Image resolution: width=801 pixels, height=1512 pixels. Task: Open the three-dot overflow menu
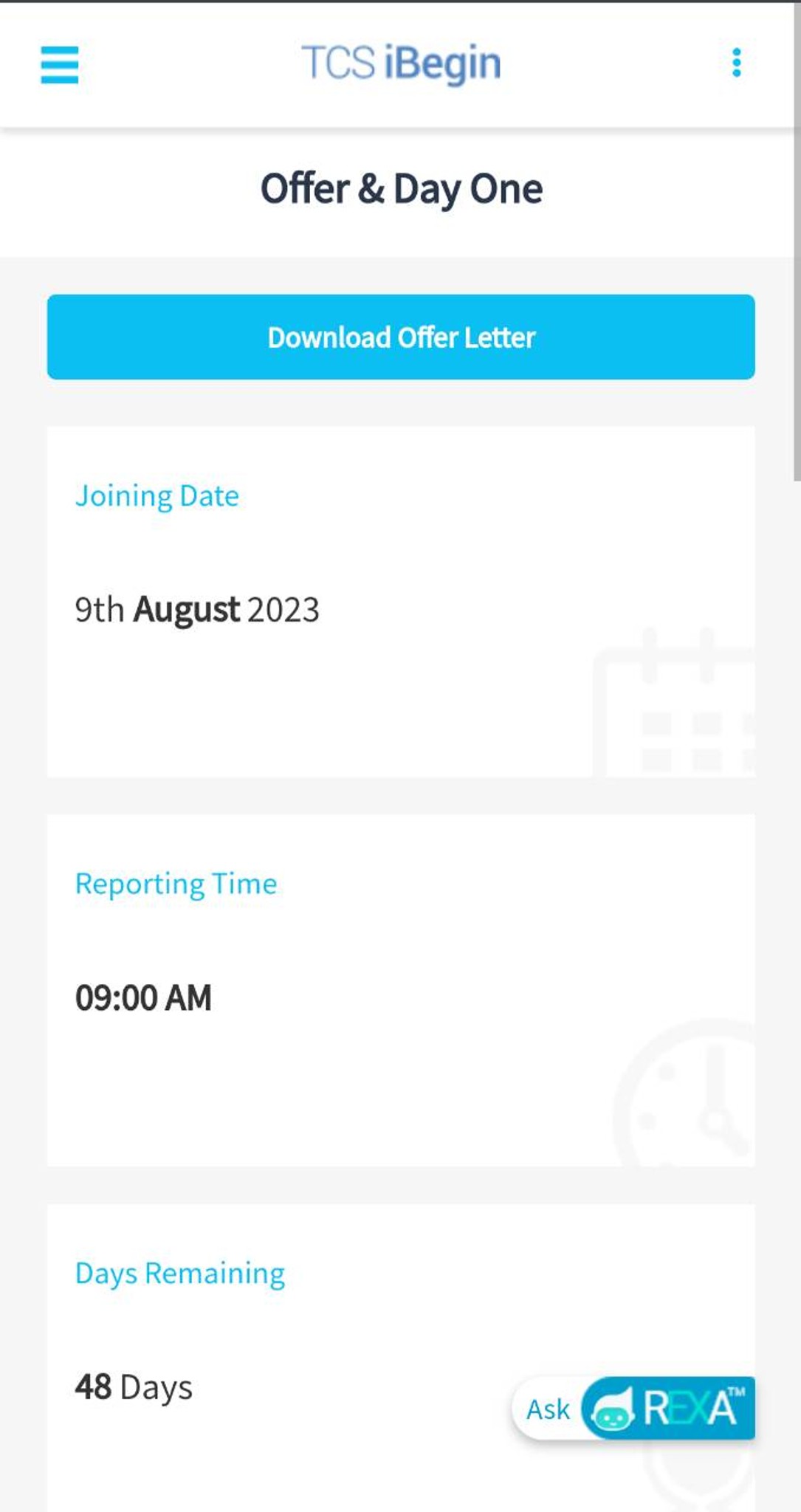[x=736, y=63]
